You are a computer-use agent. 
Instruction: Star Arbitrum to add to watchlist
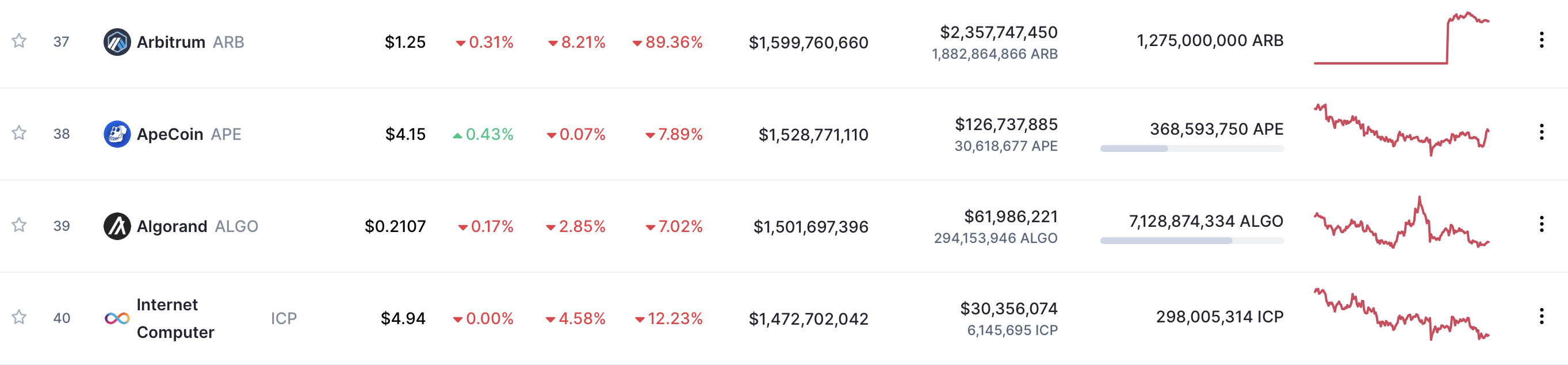coord(19,41)
